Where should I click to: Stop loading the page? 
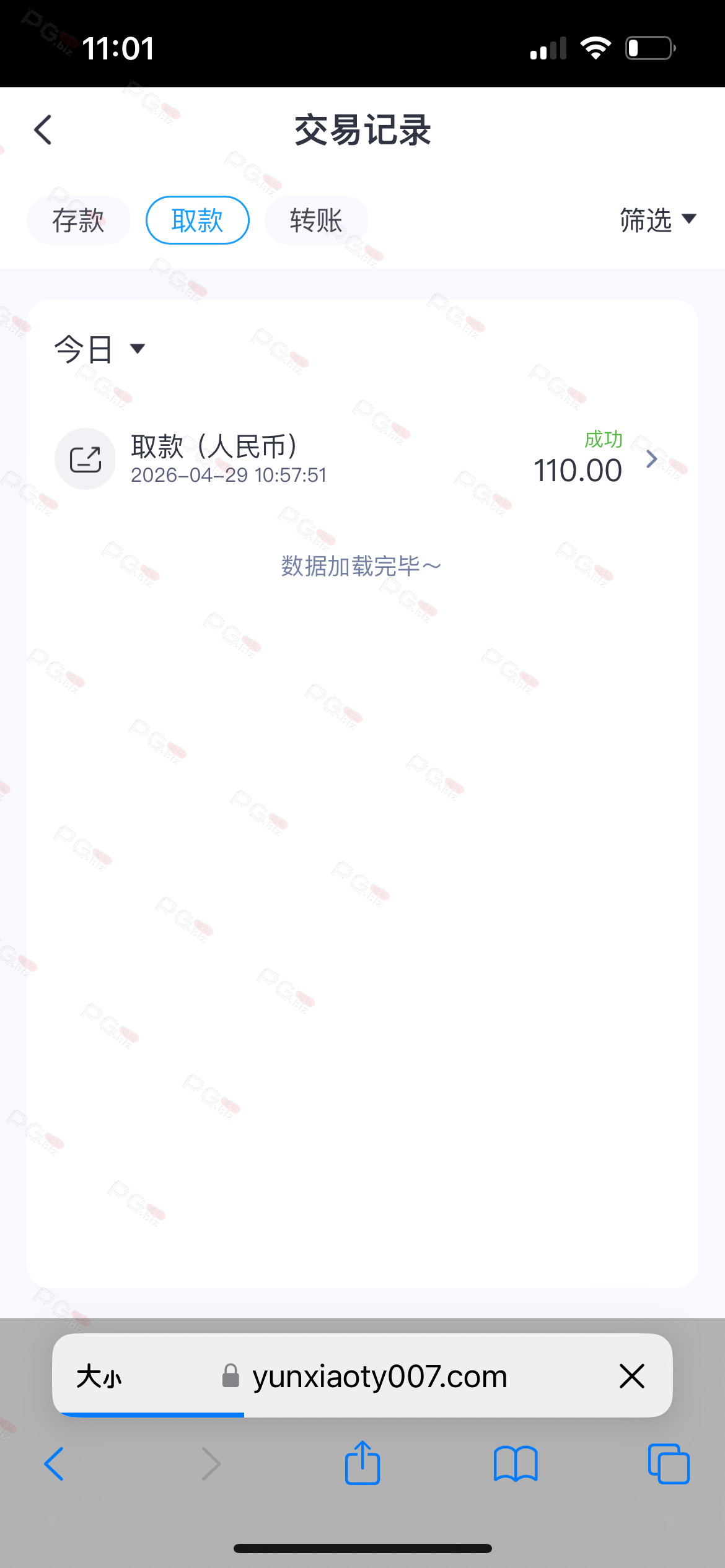pos(632,1376)
